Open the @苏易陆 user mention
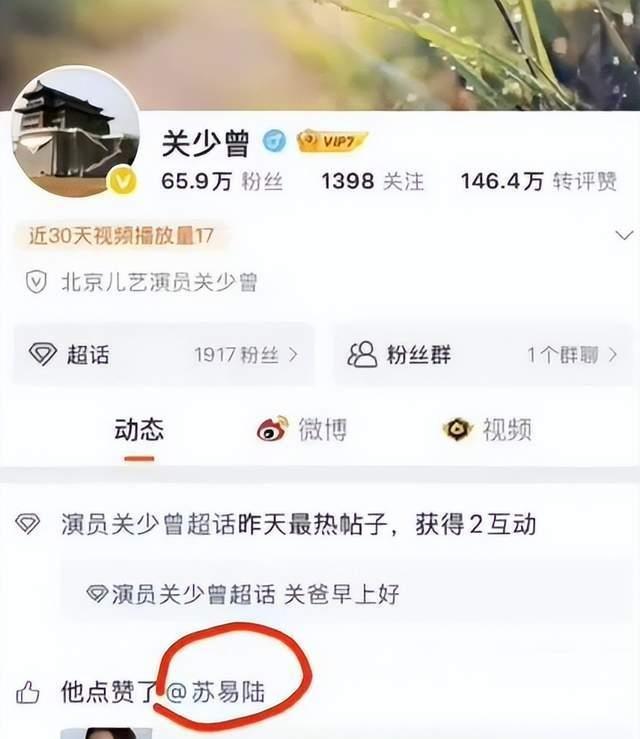This screenshot has height=739, width=640. pyautogui.click(x=216, y=691)
